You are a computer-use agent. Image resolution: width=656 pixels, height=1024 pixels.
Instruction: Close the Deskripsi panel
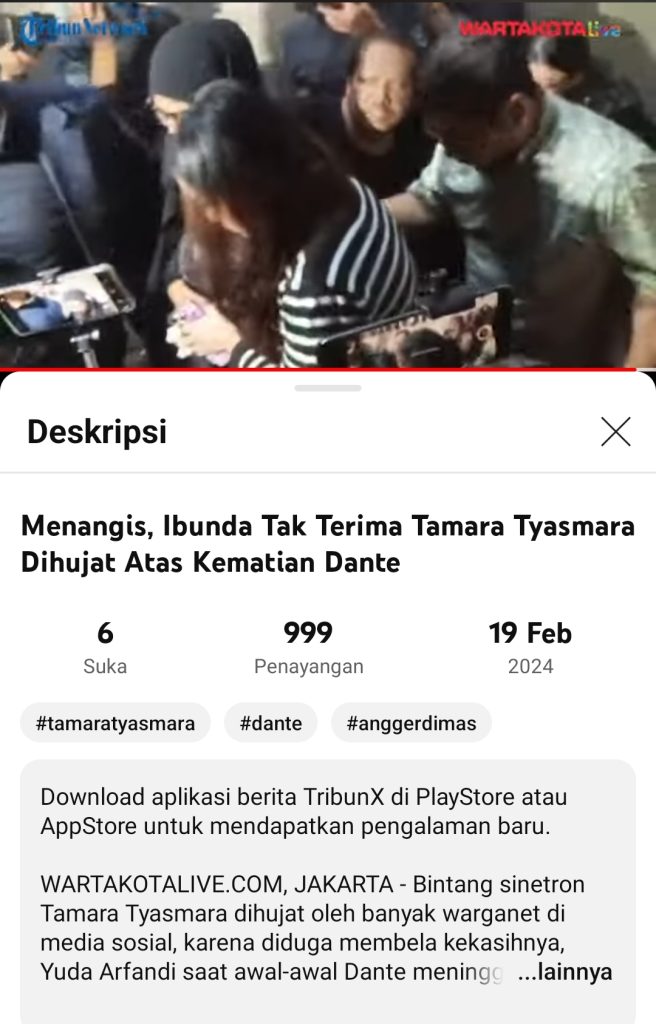click(x=615, y=432)
